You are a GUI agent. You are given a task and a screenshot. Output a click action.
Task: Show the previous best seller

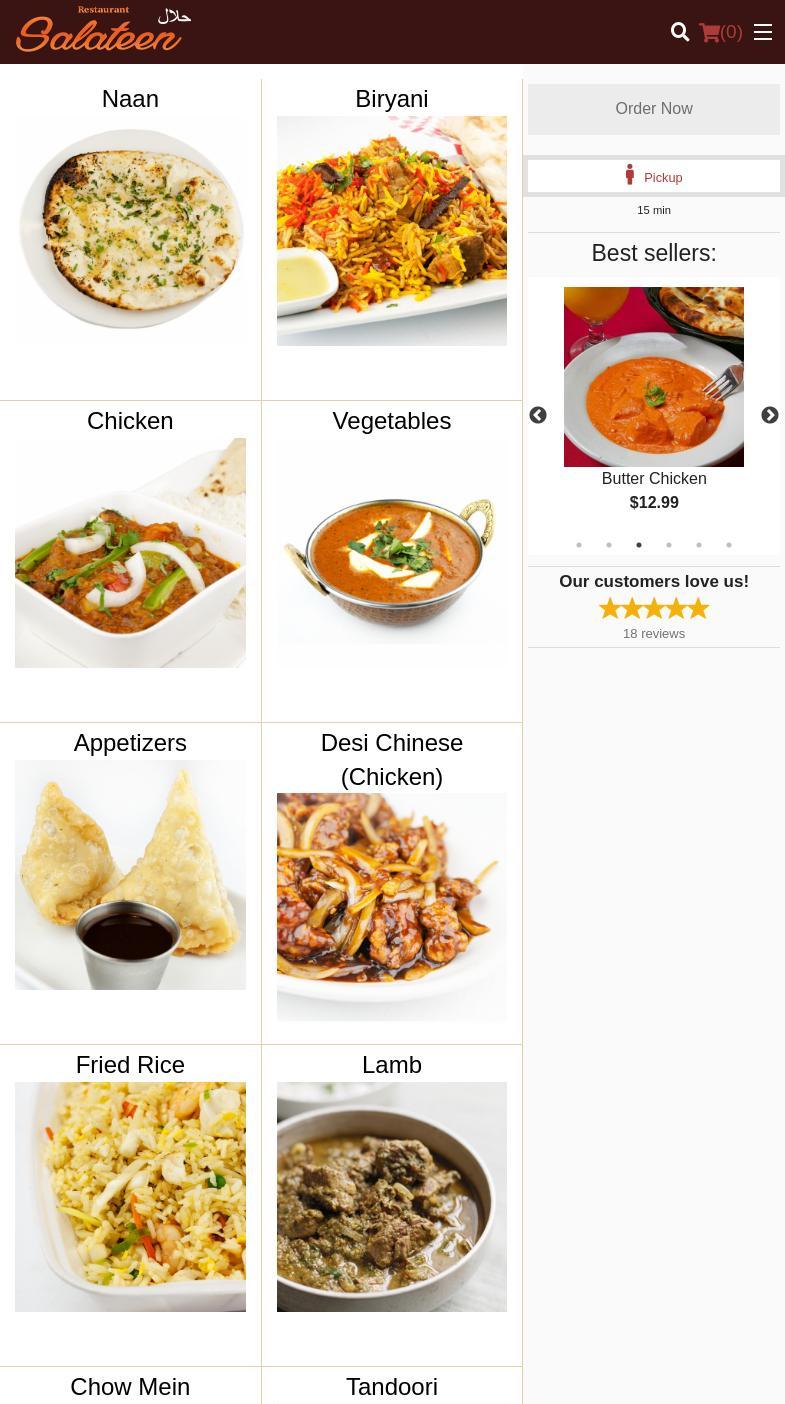click(538, 416)
